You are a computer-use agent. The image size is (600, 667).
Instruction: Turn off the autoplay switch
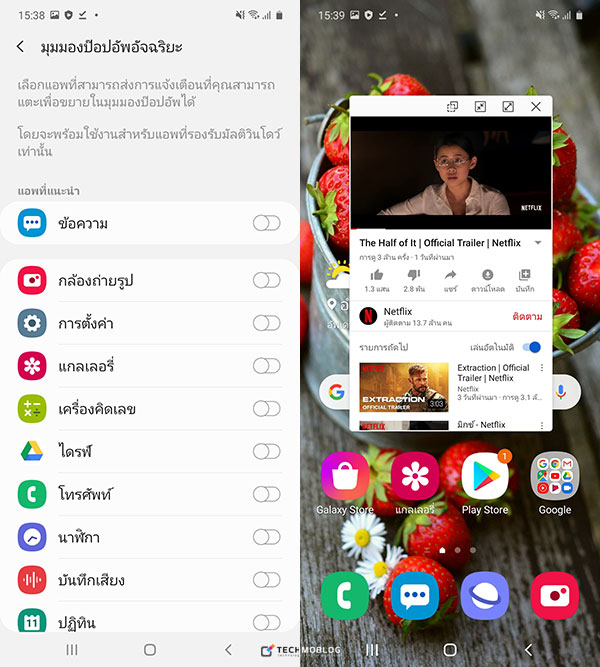[x=532, y=347]
